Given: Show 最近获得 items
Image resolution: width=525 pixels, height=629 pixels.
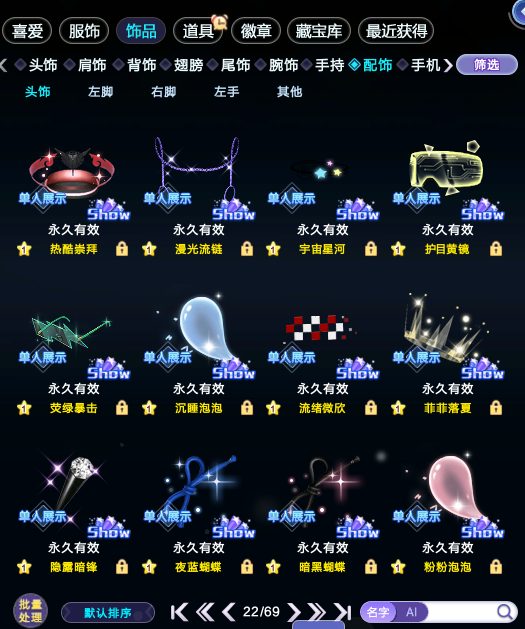Looking at the screenshot, I should click(396, 31).
